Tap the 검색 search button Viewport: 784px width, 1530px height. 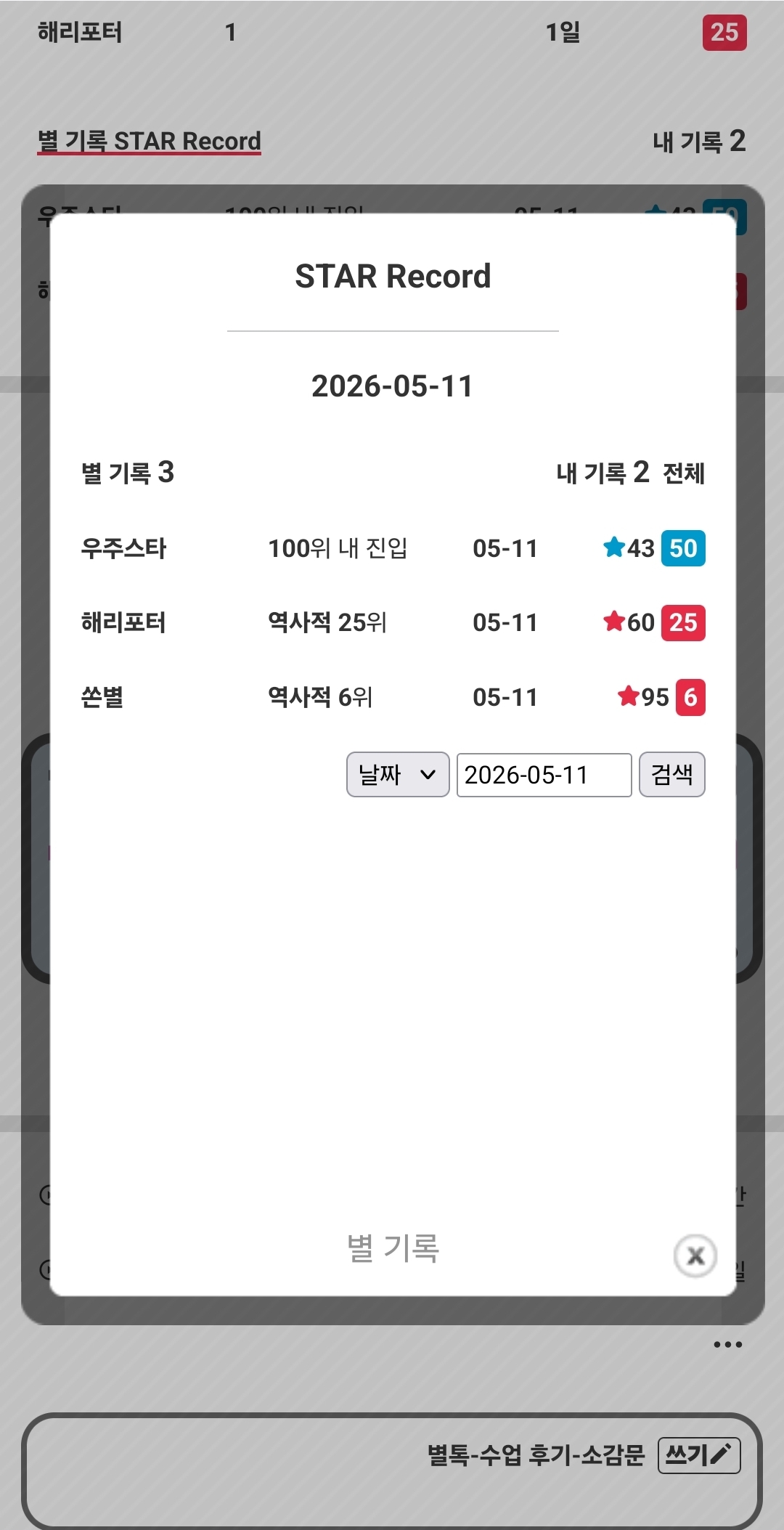[x=671, y=774]
